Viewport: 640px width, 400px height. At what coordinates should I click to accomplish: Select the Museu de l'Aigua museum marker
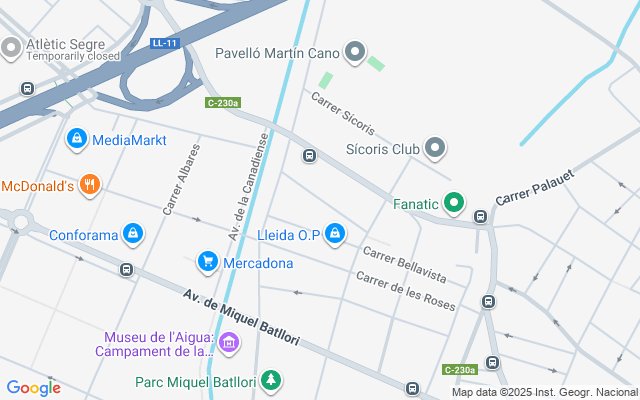tap(229, 345)
